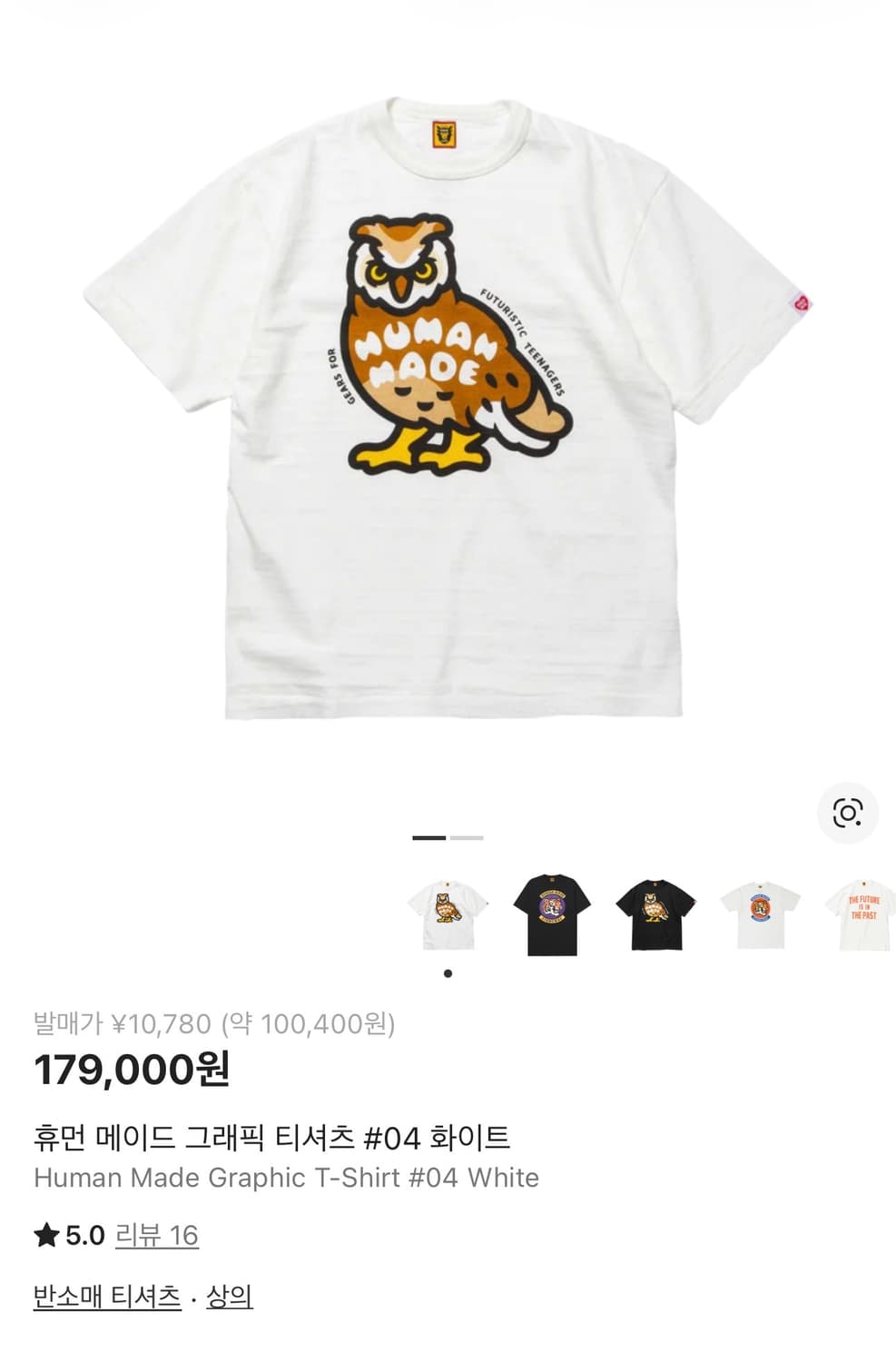
Task: Click the star rating icon
Action: point(45,1235)
